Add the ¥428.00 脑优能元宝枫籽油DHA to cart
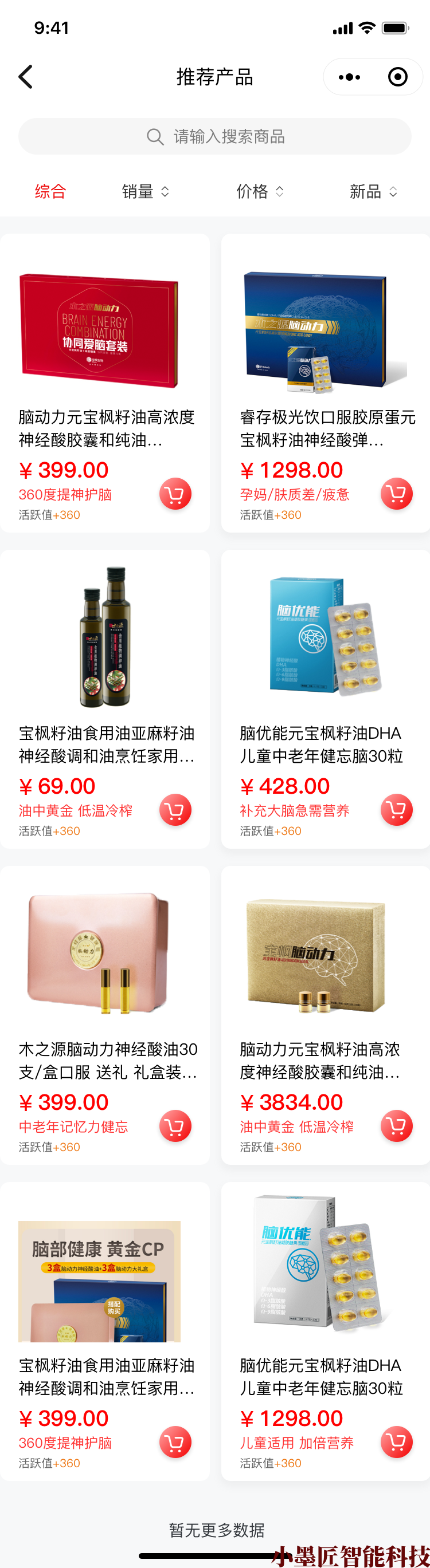Image resolution: width=430 pixels, height=1568 pixels. (397, 810)
